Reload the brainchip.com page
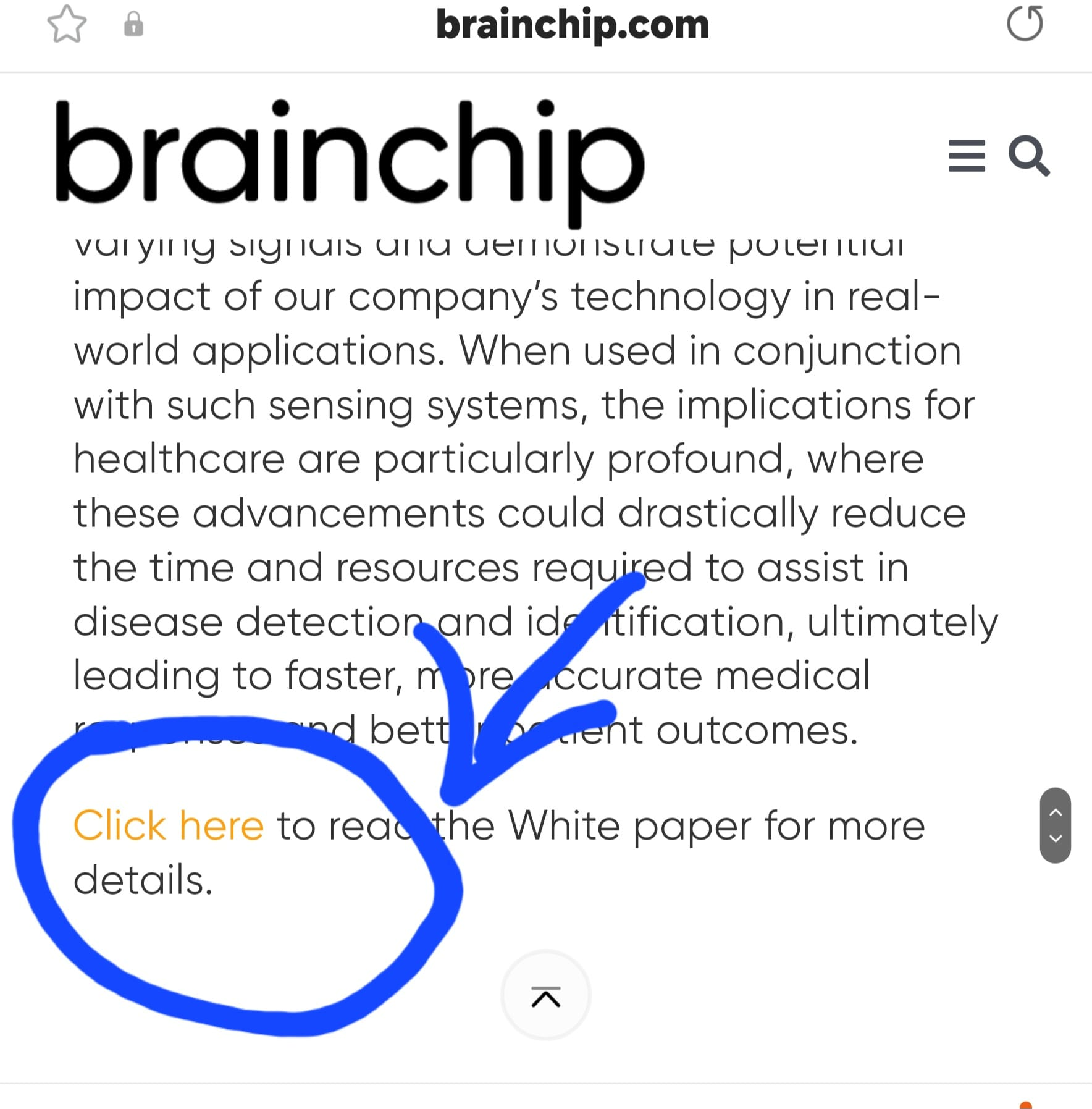Image resolution: width=1092 pixels, height=1109 pixels. pyautogui.click(x=1025, y=24)
